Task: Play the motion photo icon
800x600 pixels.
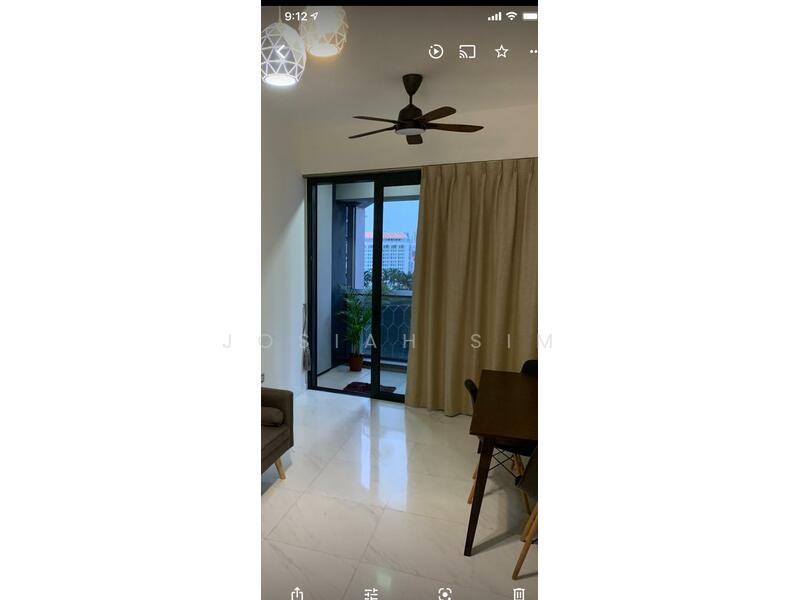Action: [436, 51]
